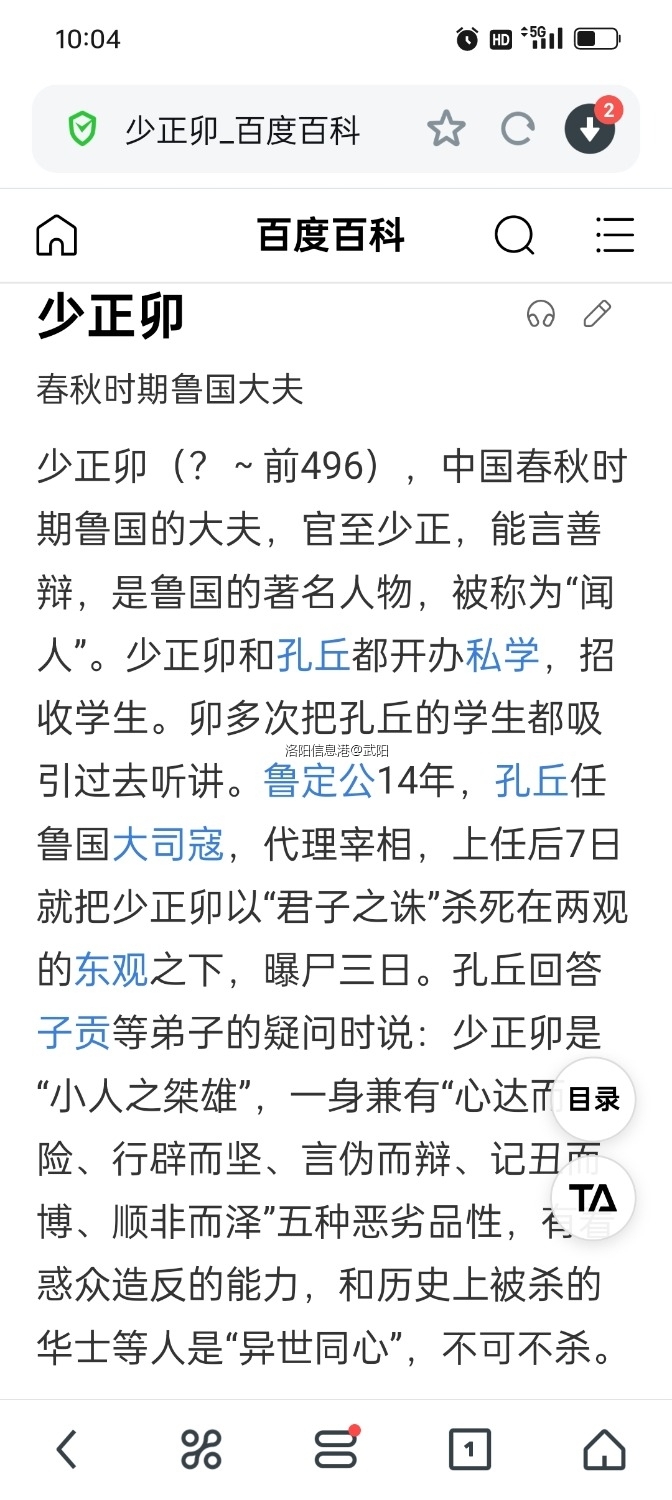672x1500 pixels.
Task: Go back using the browser back arrow
Action: [66, 1448]
